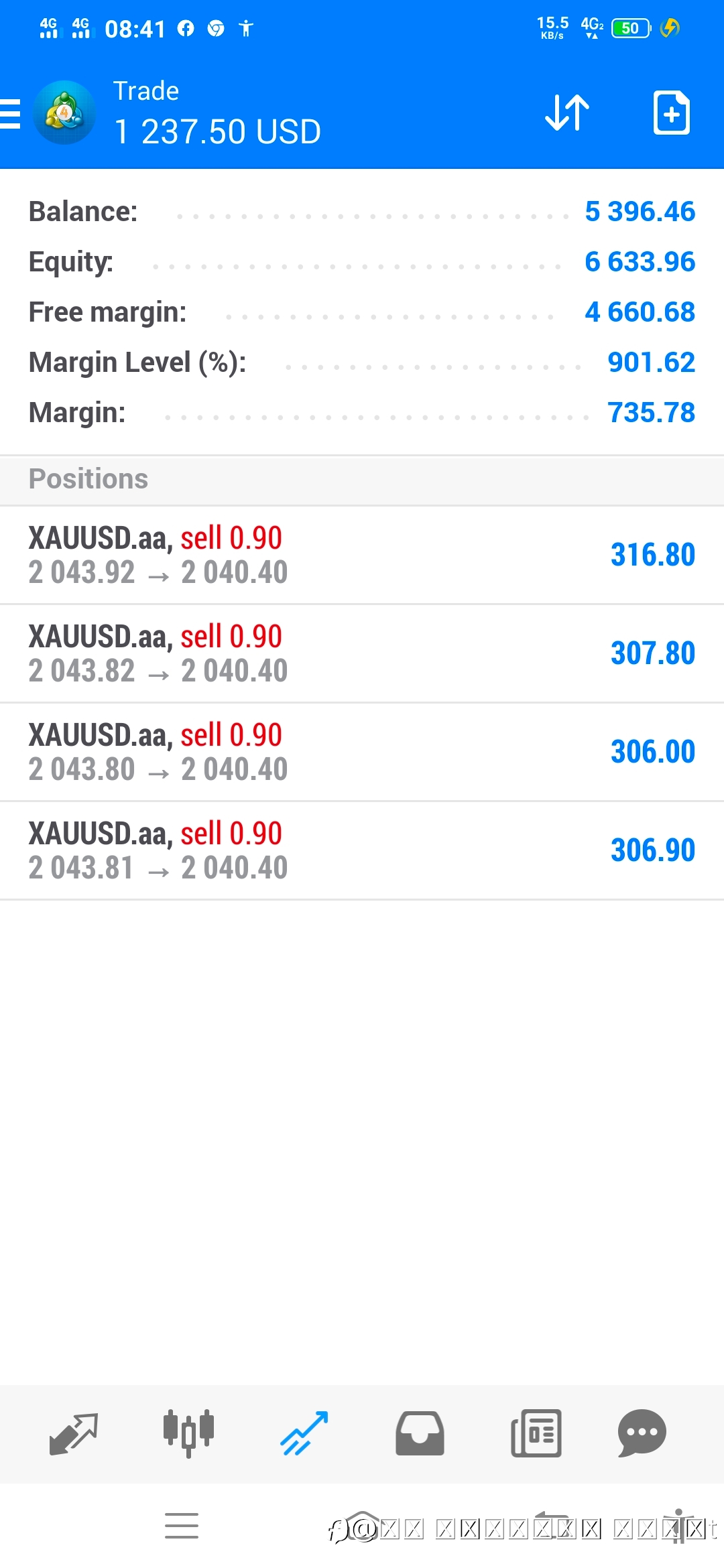Go to the History tab
The image size is (724, 1568).
pos(420,1434)
